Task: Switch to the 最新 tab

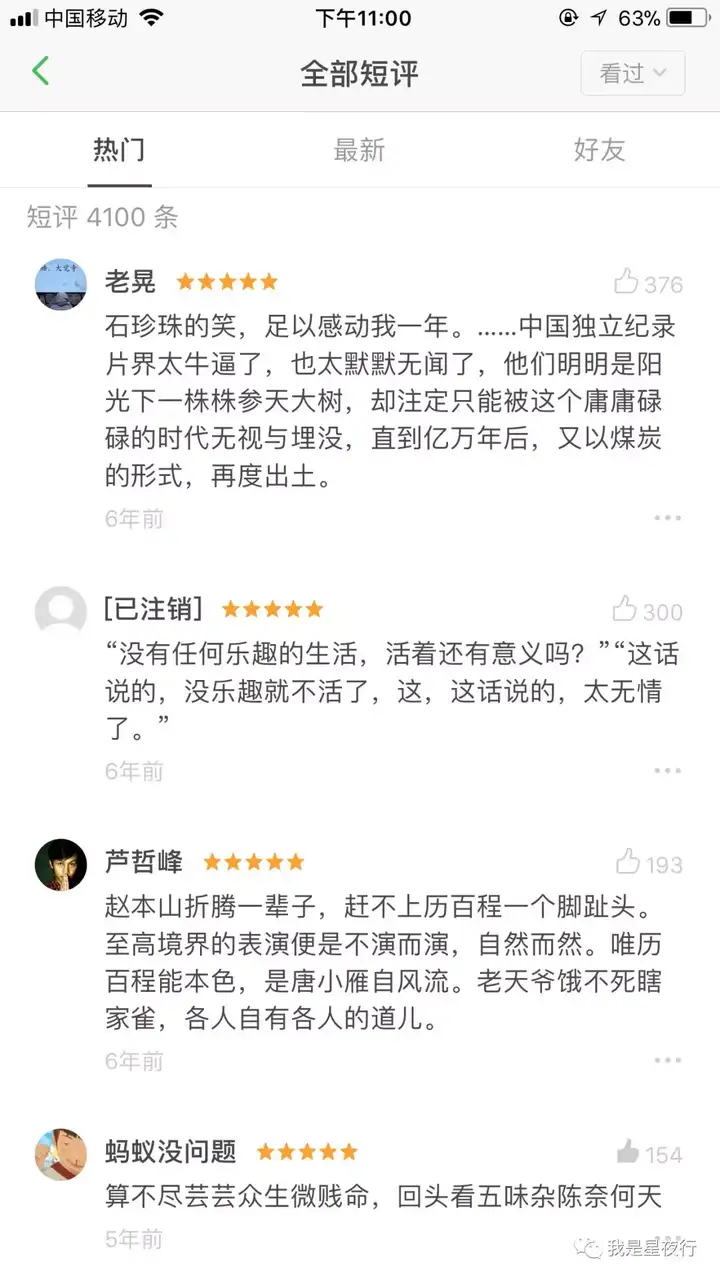Action: pyautogui.click(x=359, y=150)
